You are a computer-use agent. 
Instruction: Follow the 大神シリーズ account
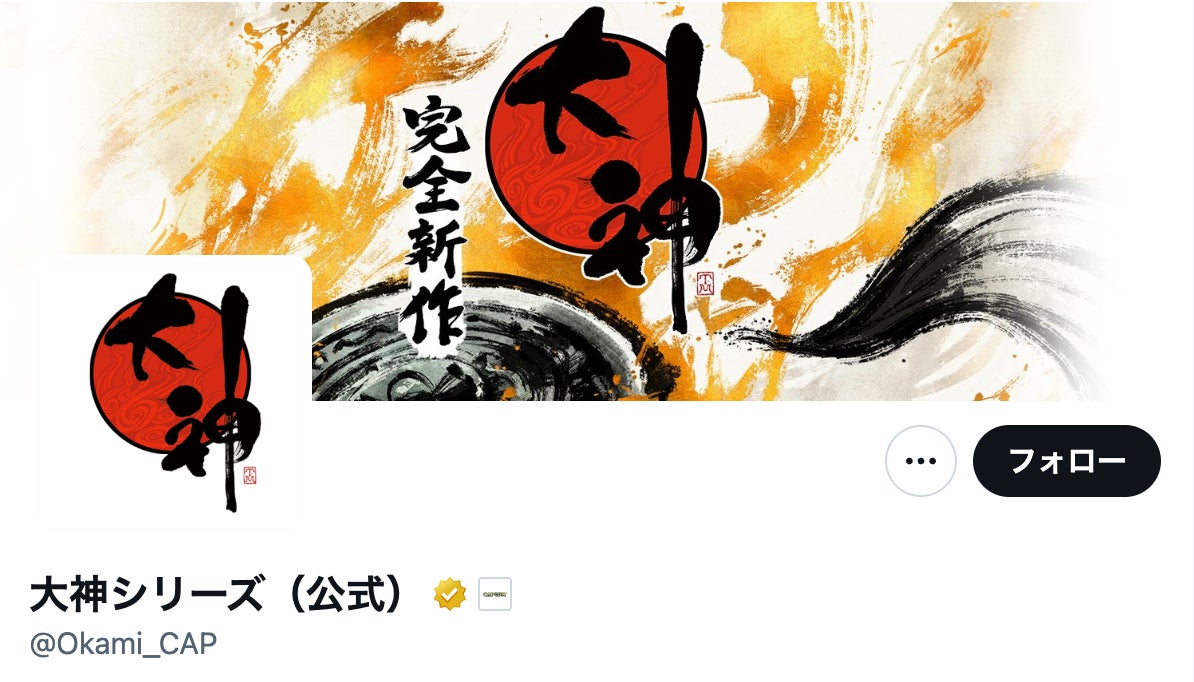[x=1066, y=461]
